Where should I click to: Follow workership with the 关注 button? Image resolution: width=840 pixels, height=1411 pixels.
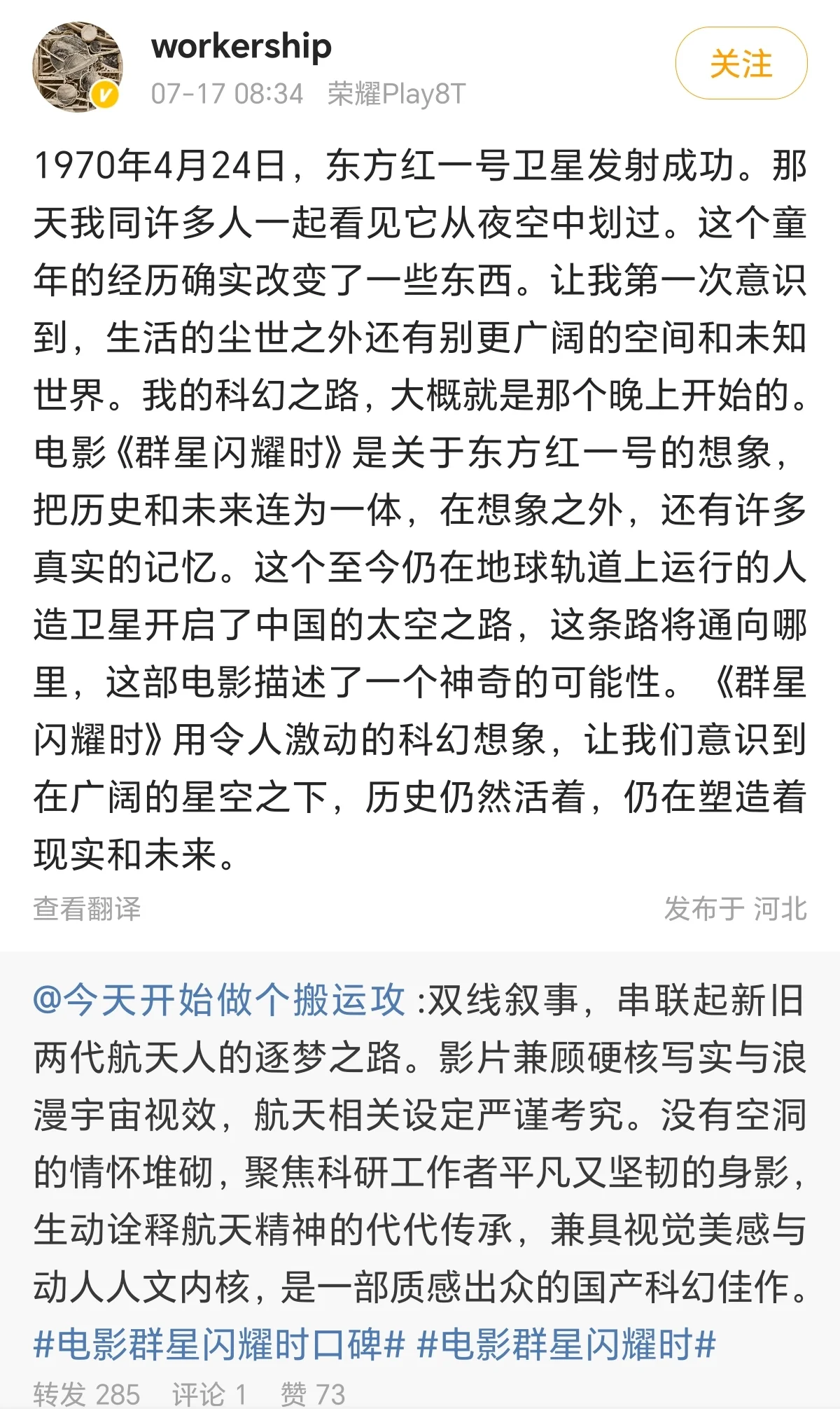pyautogui.click(x=741, y=63)
